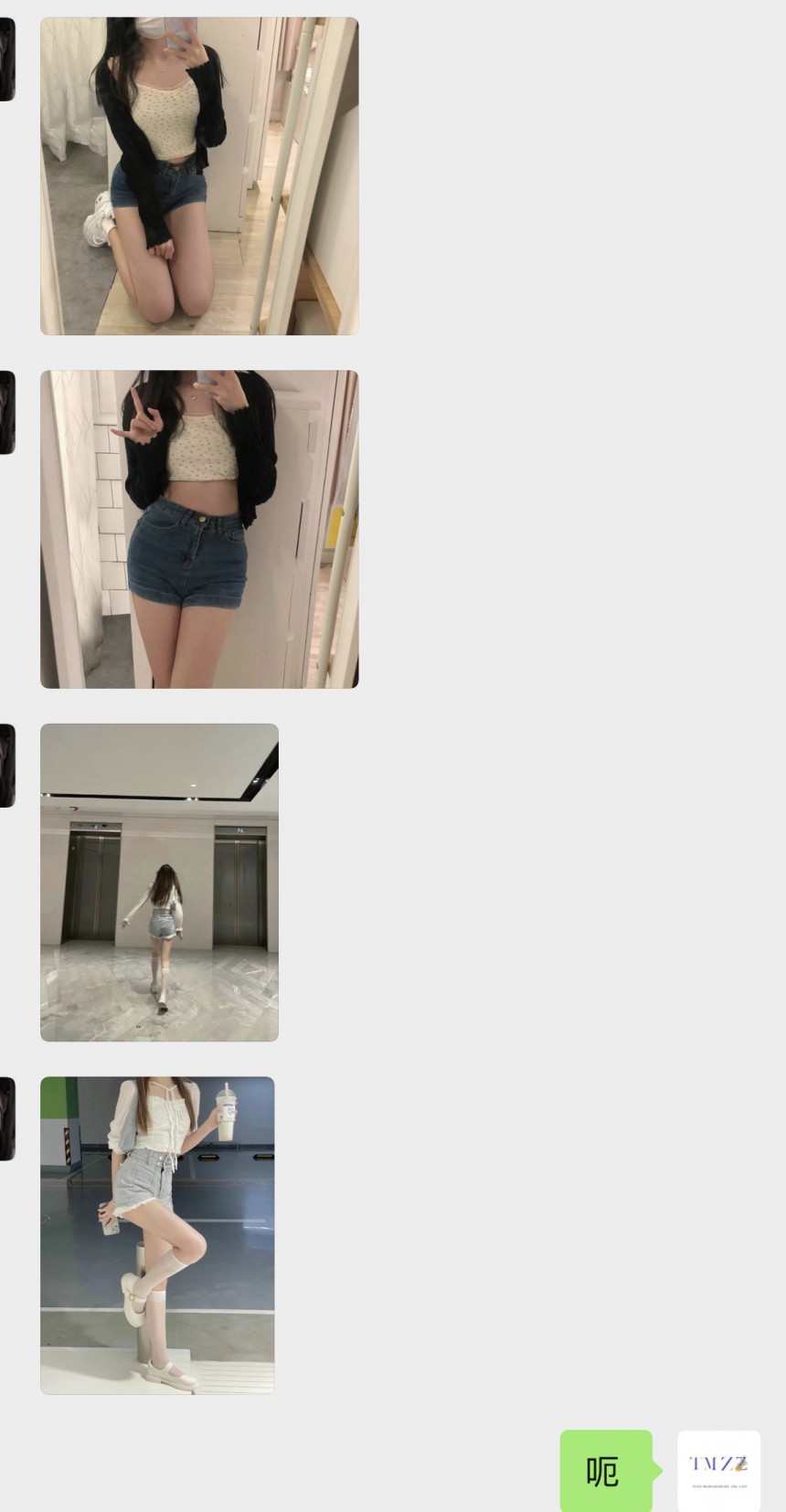Tap the TMZZ profile avatar
This screenshot has width=786, height=1512.
click(718, 1471)
